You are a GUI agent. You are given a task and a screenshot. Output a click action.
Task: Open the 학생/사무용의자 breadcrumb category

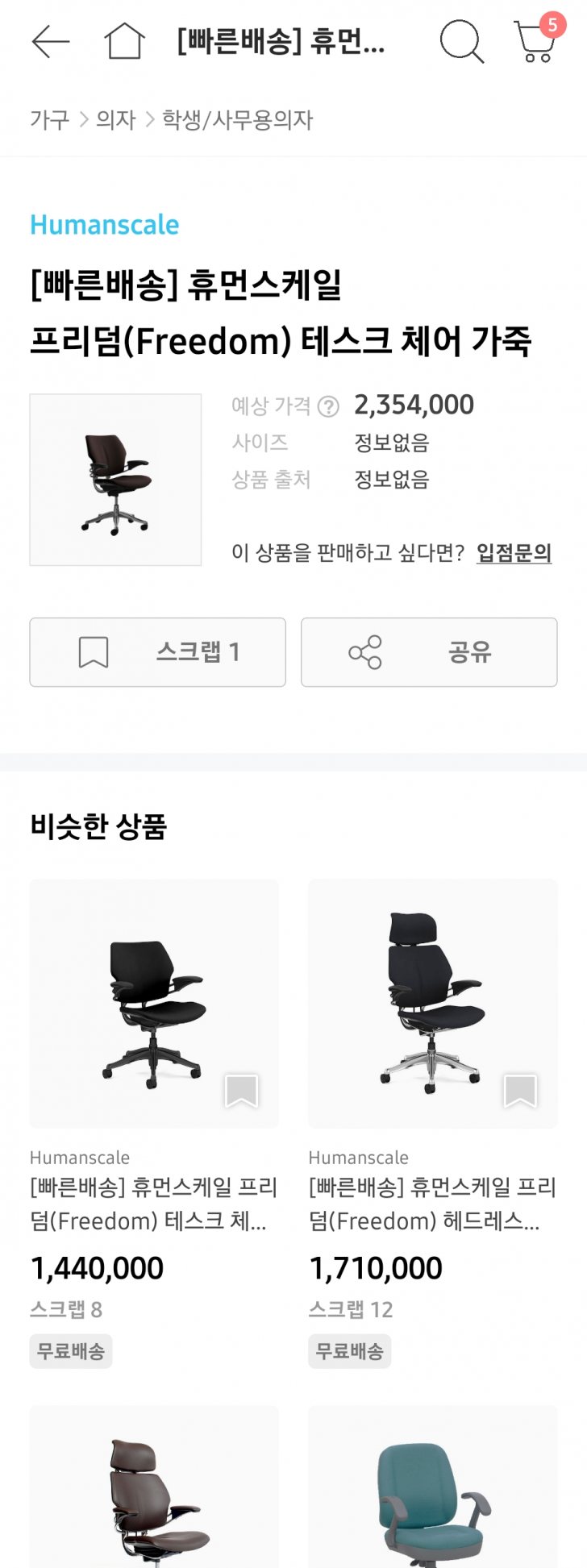[237, 120]
